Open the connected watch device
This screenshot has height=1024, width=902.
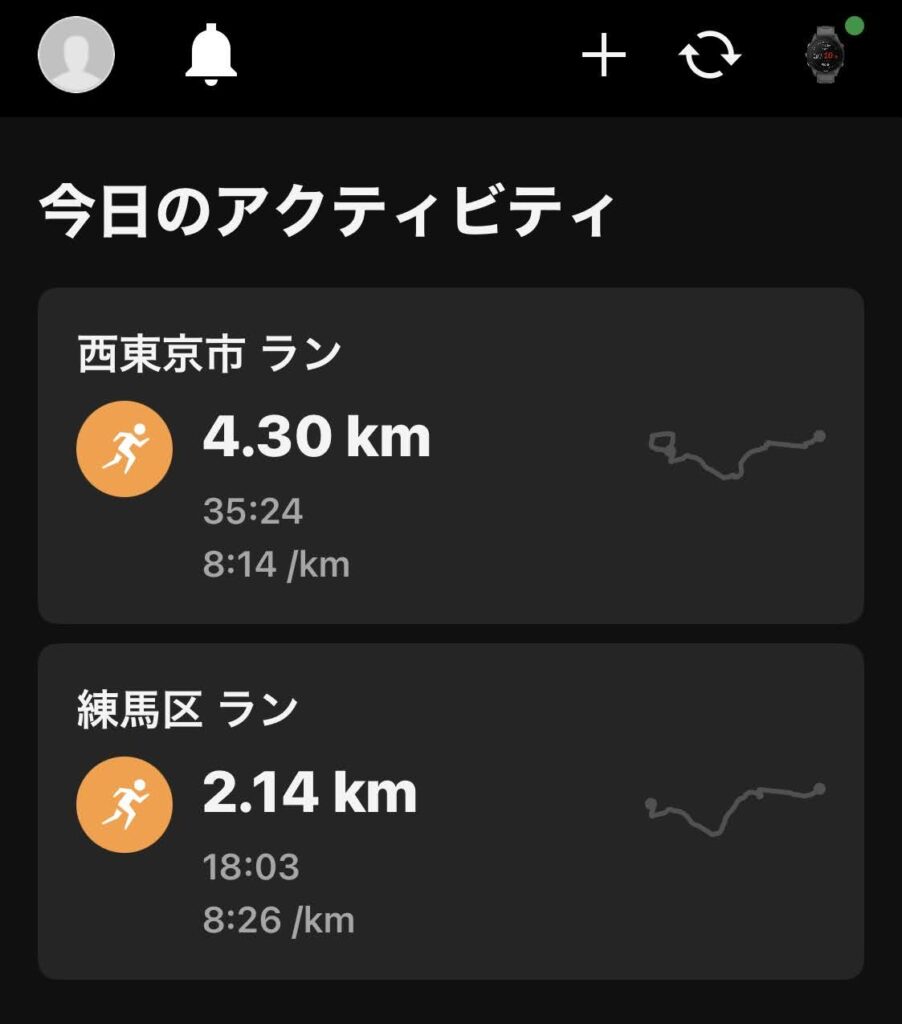tap(826, 55)
